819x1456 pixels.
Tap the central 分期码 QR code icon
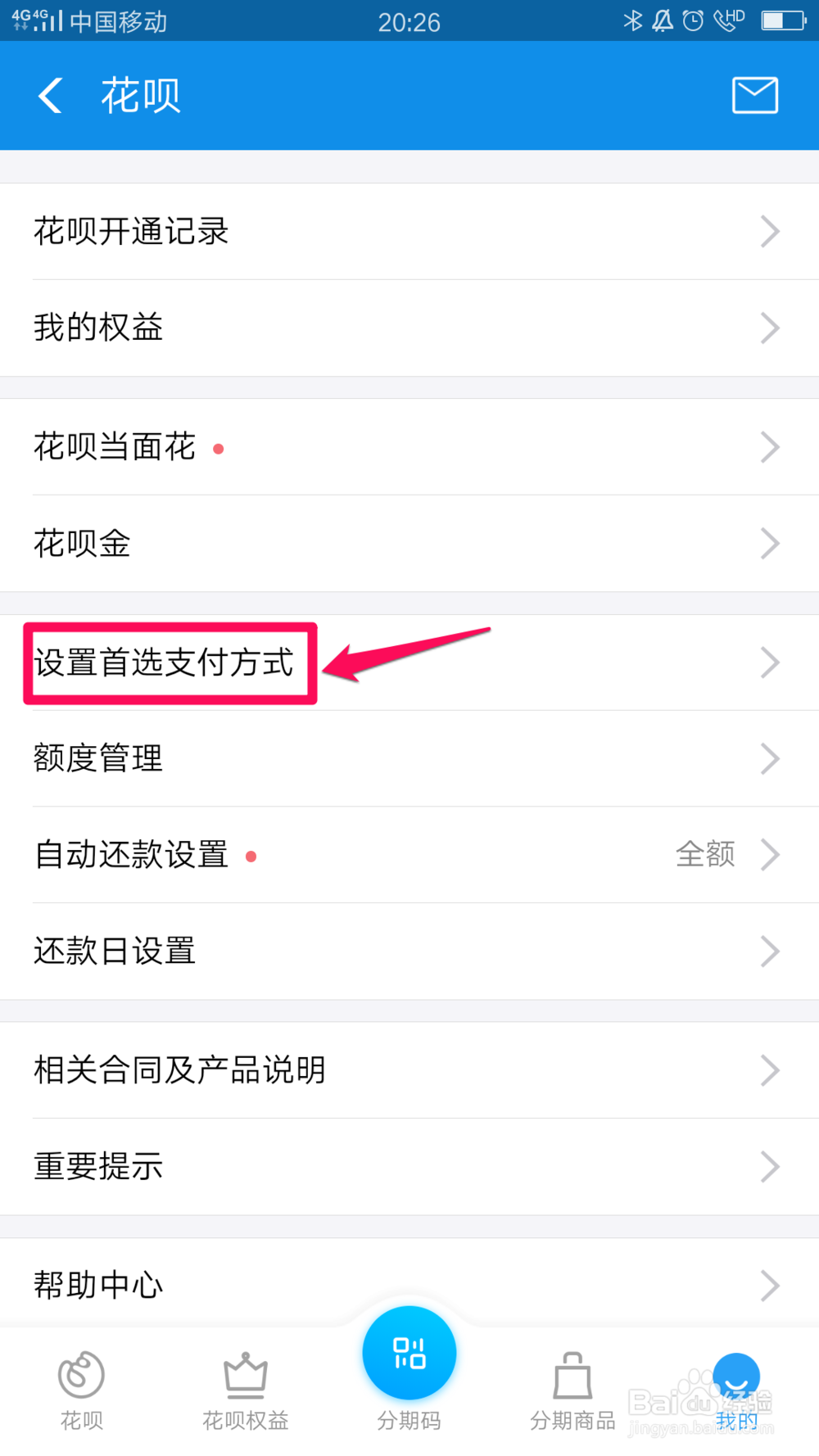point(409,1353)
